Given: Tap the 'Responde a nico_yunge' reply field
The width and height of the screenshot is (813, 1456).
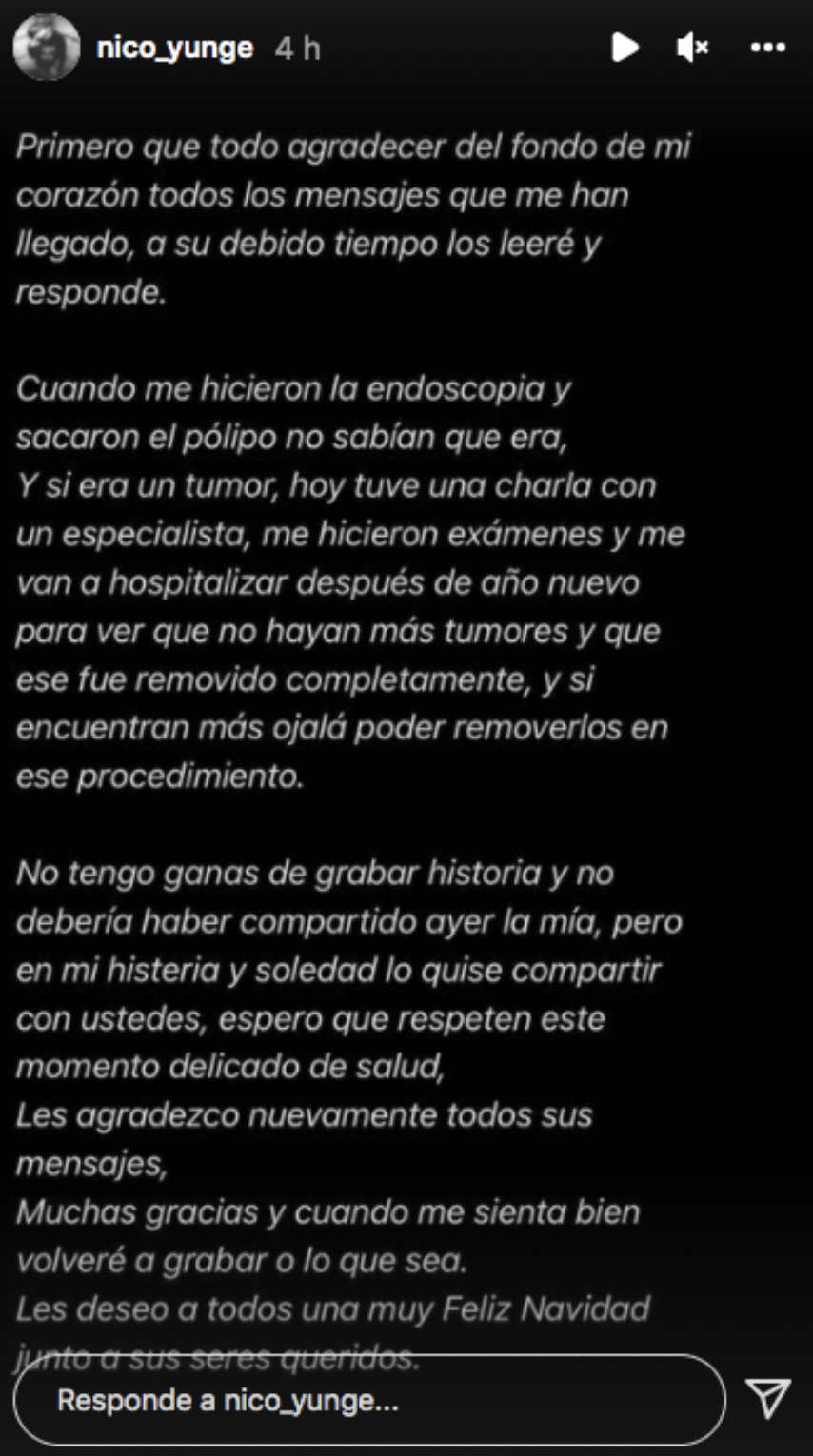Looking at the screenshot, I should [x=369, y=1400].
